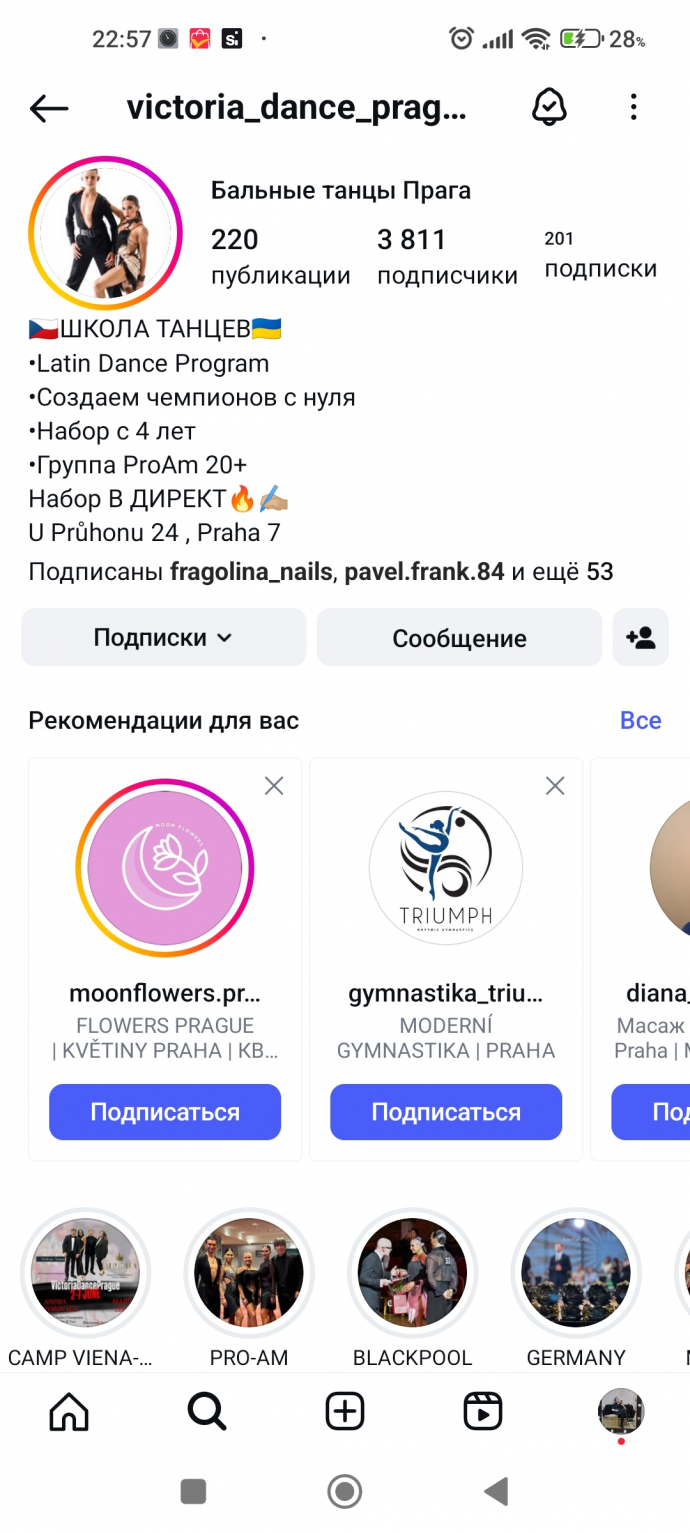Open the 201 подписки list
The width and height of the screenshot is (690, 1533).
[x=600, y=255]
